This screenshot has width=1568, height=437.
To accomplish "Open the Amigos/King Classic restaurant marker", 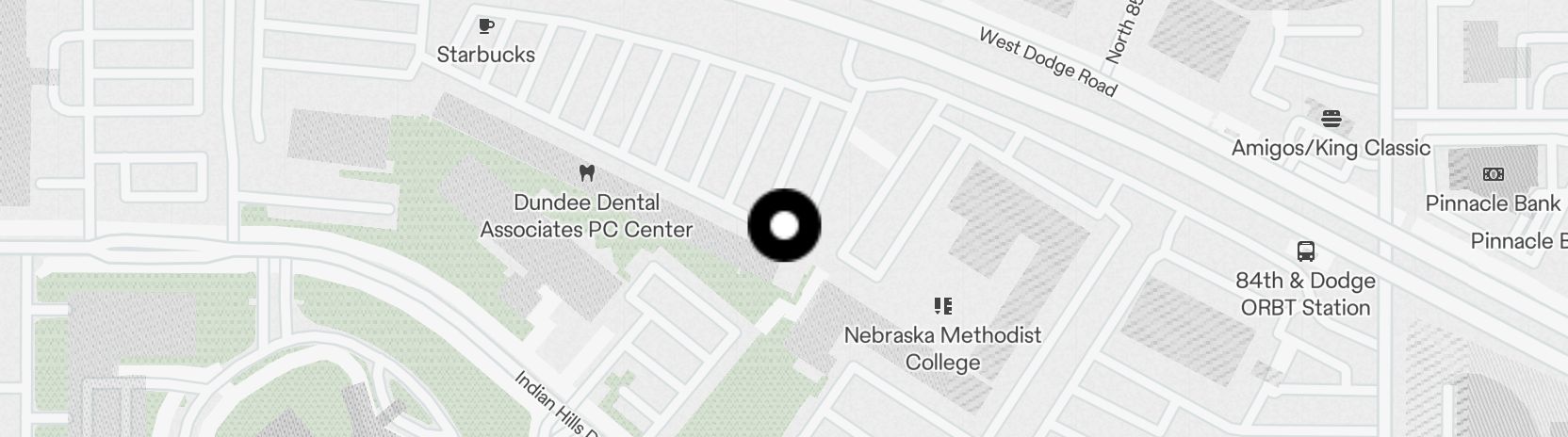I will tap(1331, 120).
